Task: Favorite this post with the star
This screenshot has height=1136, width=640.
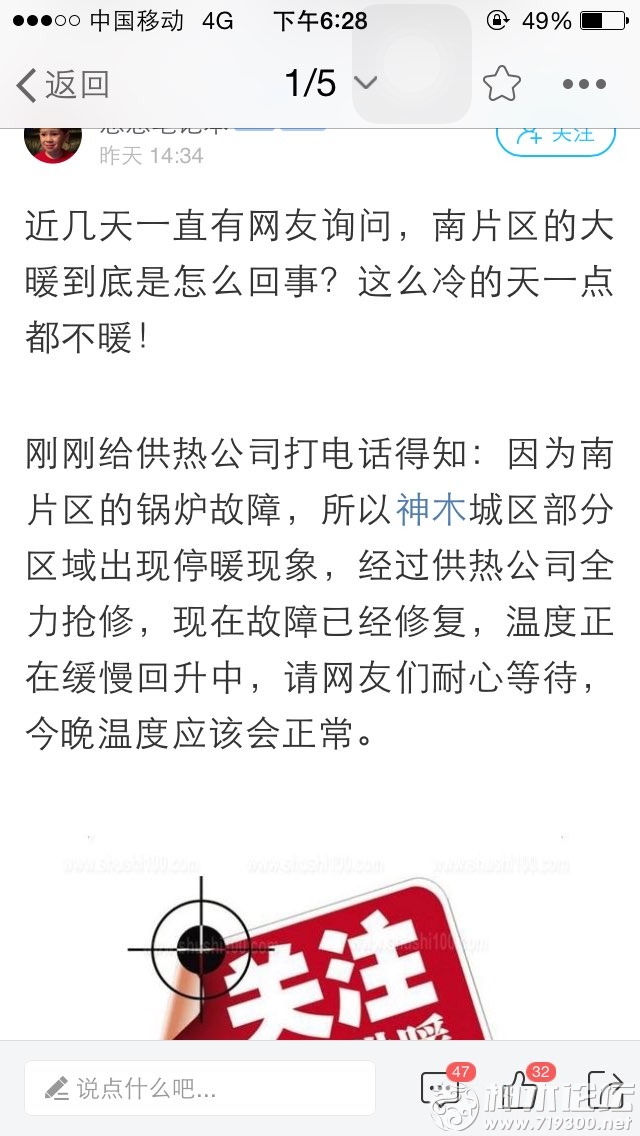Action: click(502, 83)
